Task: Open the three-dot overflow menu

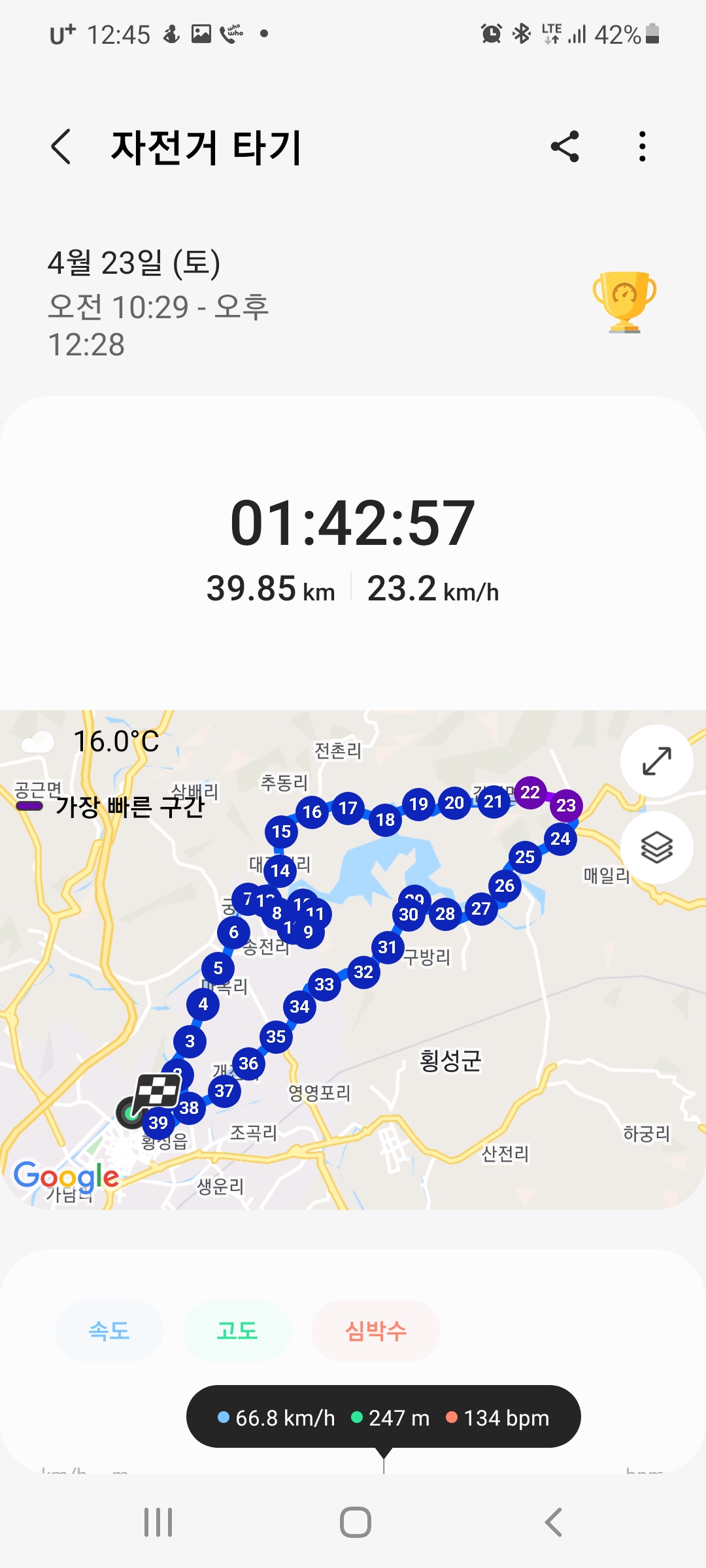Action: (x=643, y=146)
